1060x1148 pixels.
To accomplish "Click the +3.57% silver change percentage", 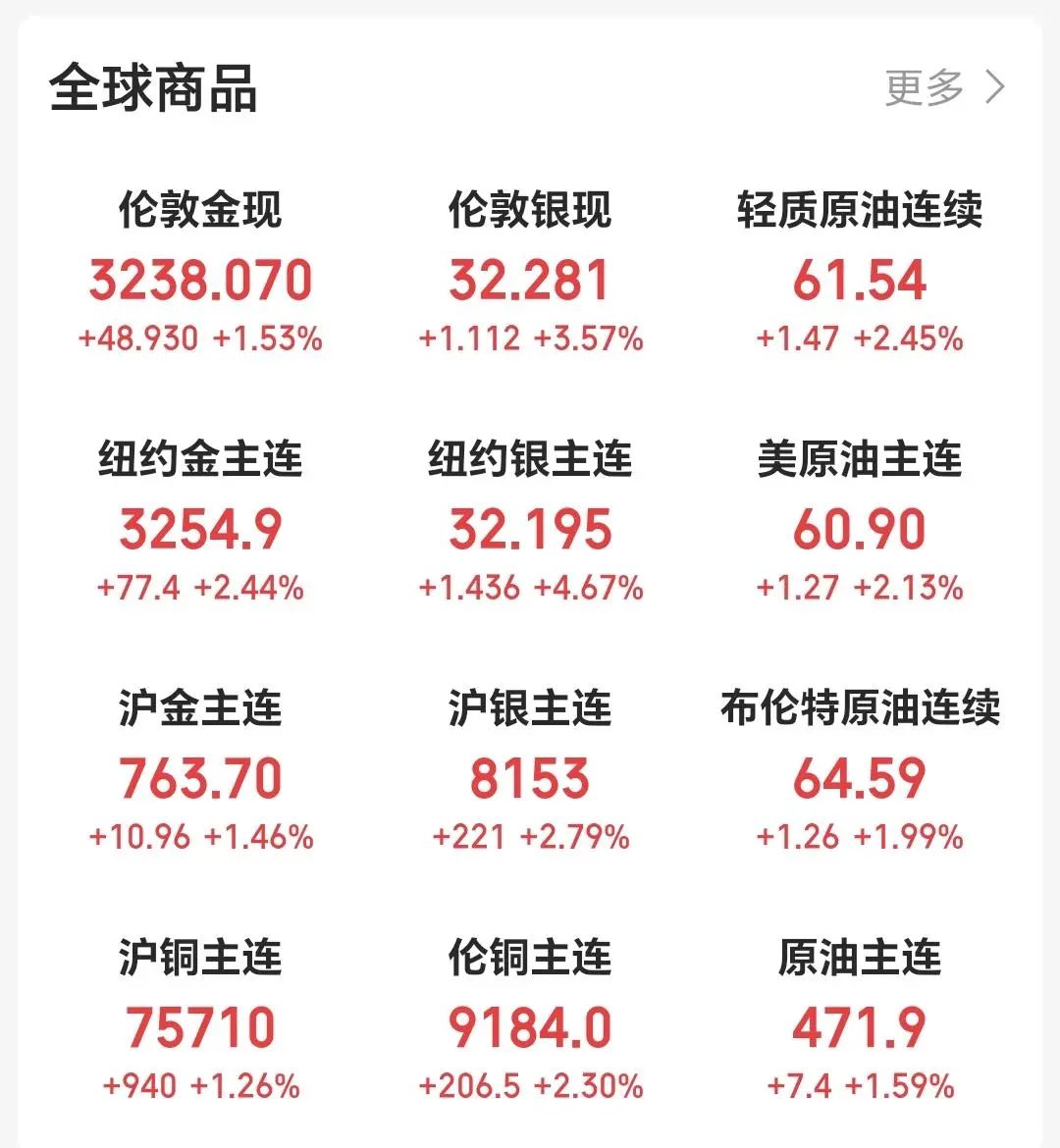I will [588, 339].
